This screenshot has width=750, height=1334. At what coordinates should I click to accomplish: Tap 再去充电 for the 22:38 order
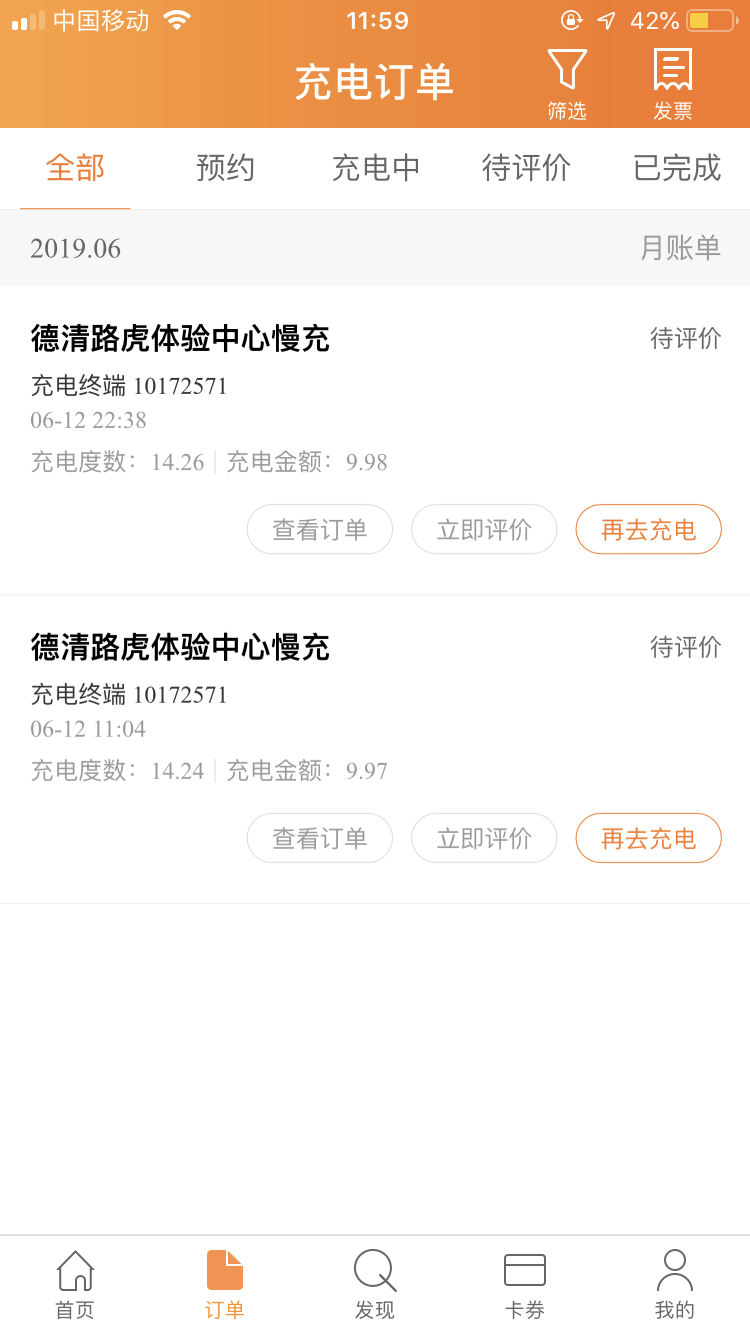point(648,529)
